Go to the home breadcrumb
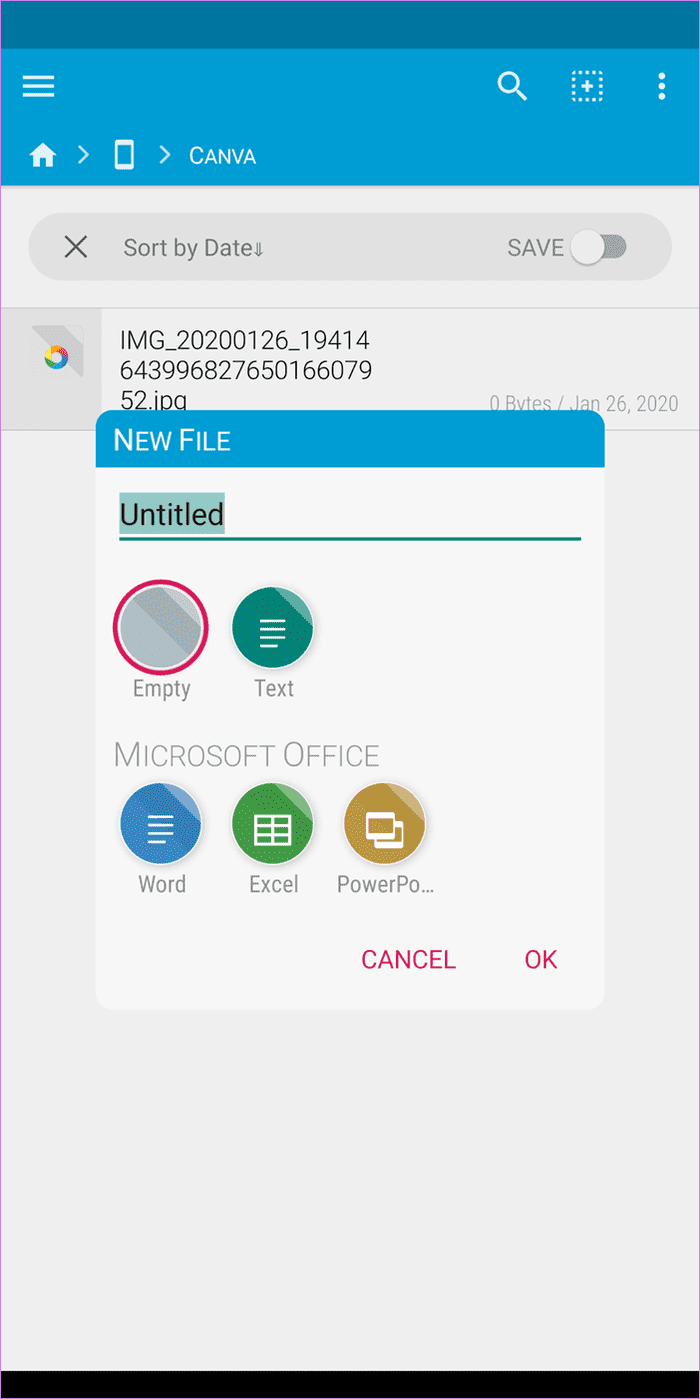 42,155
